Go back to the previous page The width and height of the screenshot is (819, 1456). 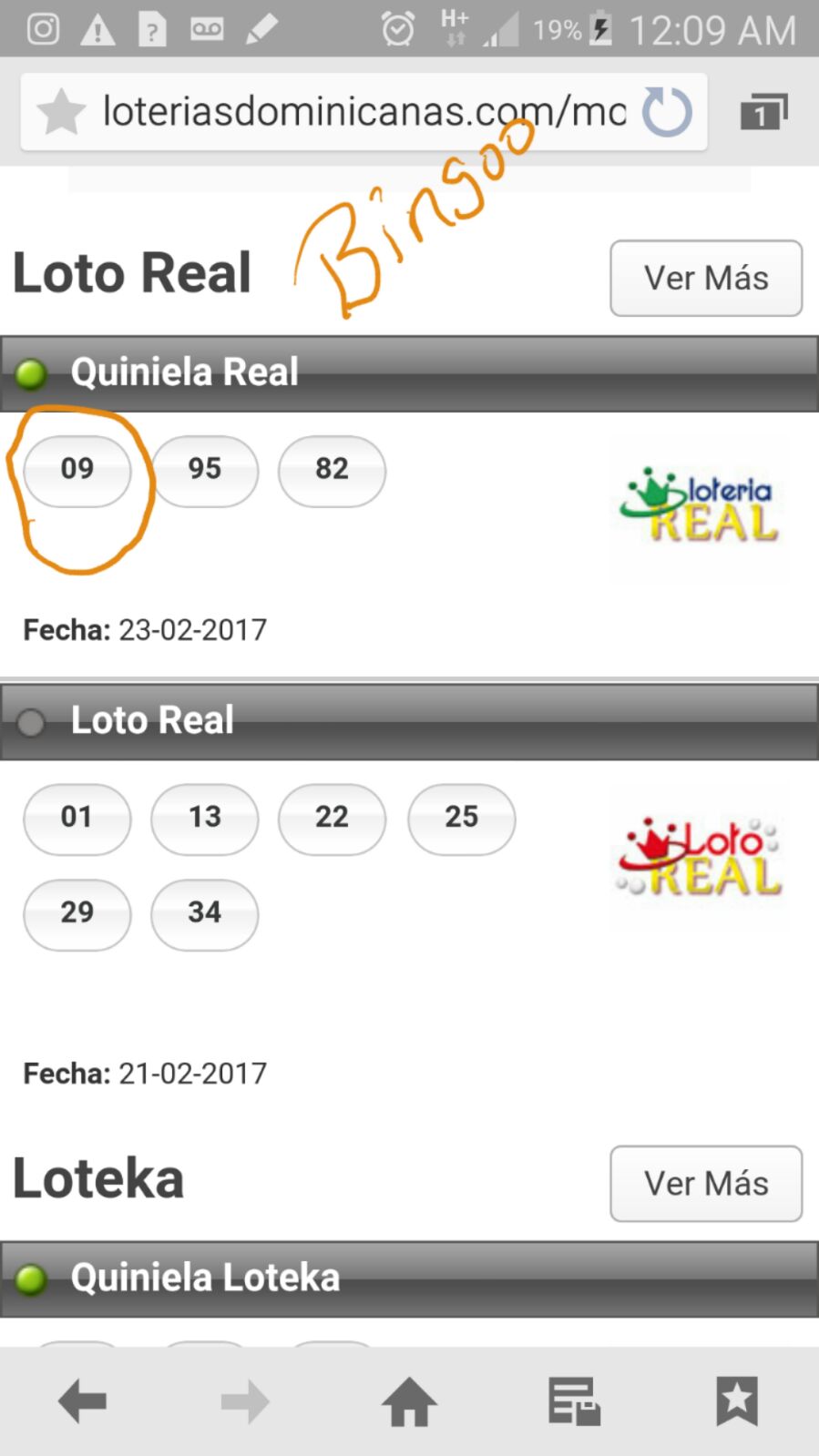point(83,1401)
